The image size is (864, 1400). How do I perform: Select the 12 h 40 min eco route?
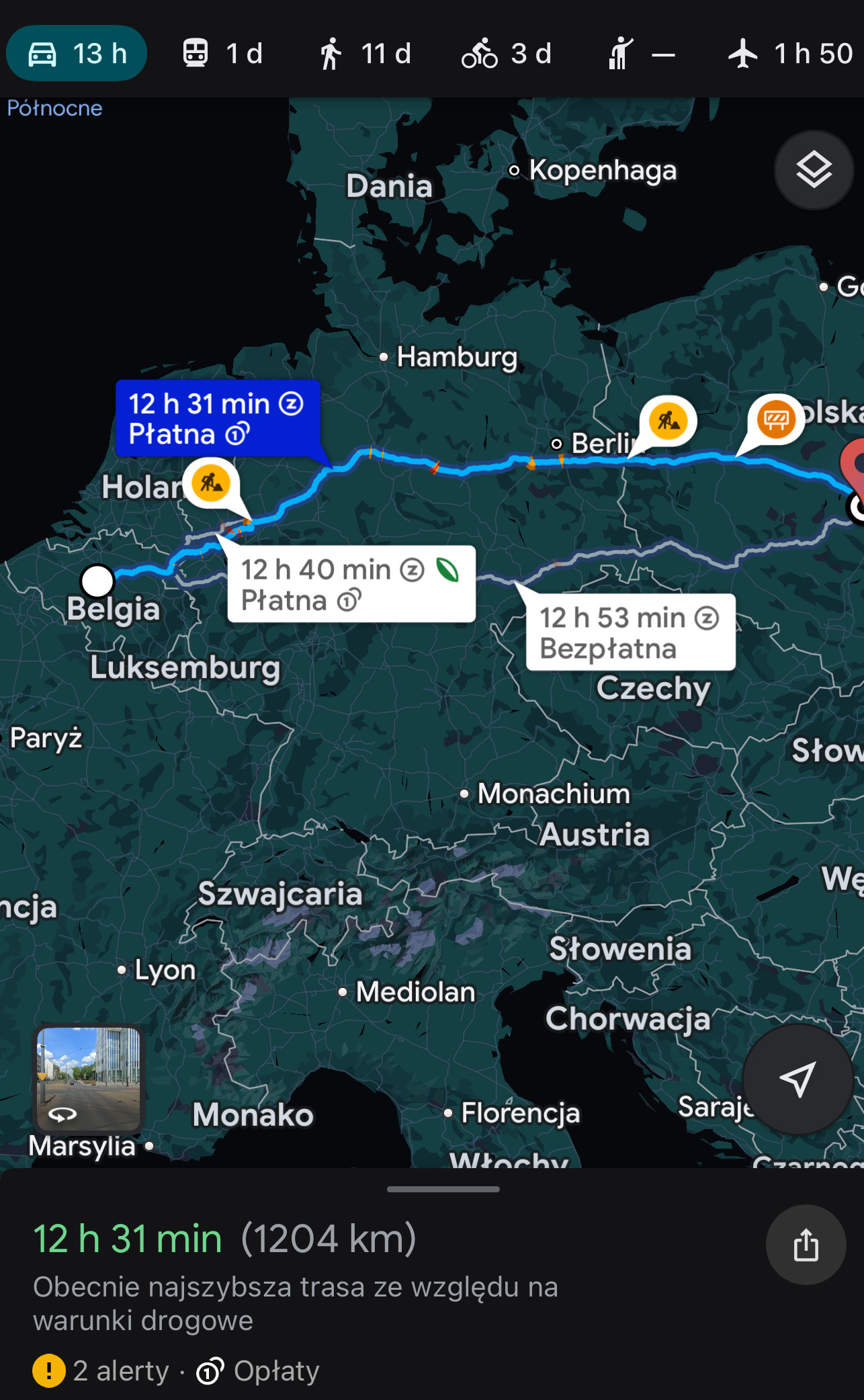click(351, 584)
